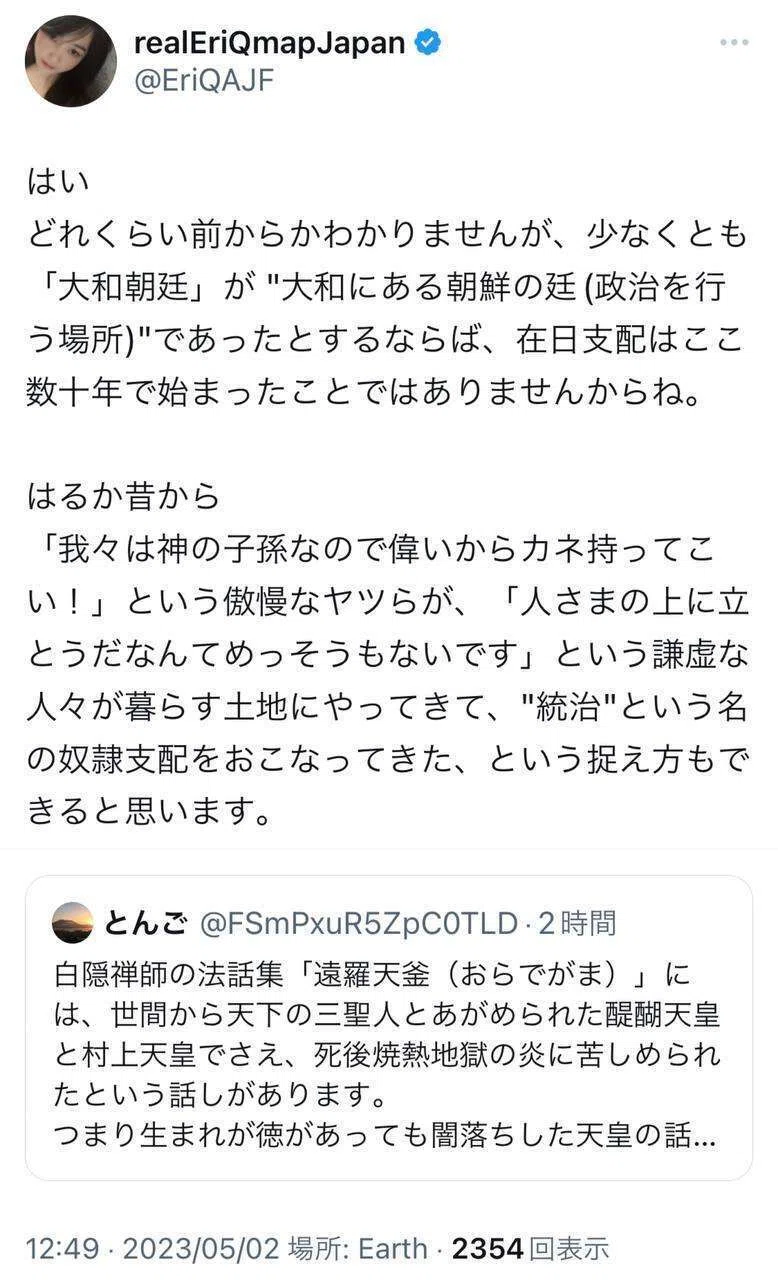The width and height of the screenshot is (778, 1280).
Task: Open realEriQmapJapan's profile picture
Action: point(70,62)
